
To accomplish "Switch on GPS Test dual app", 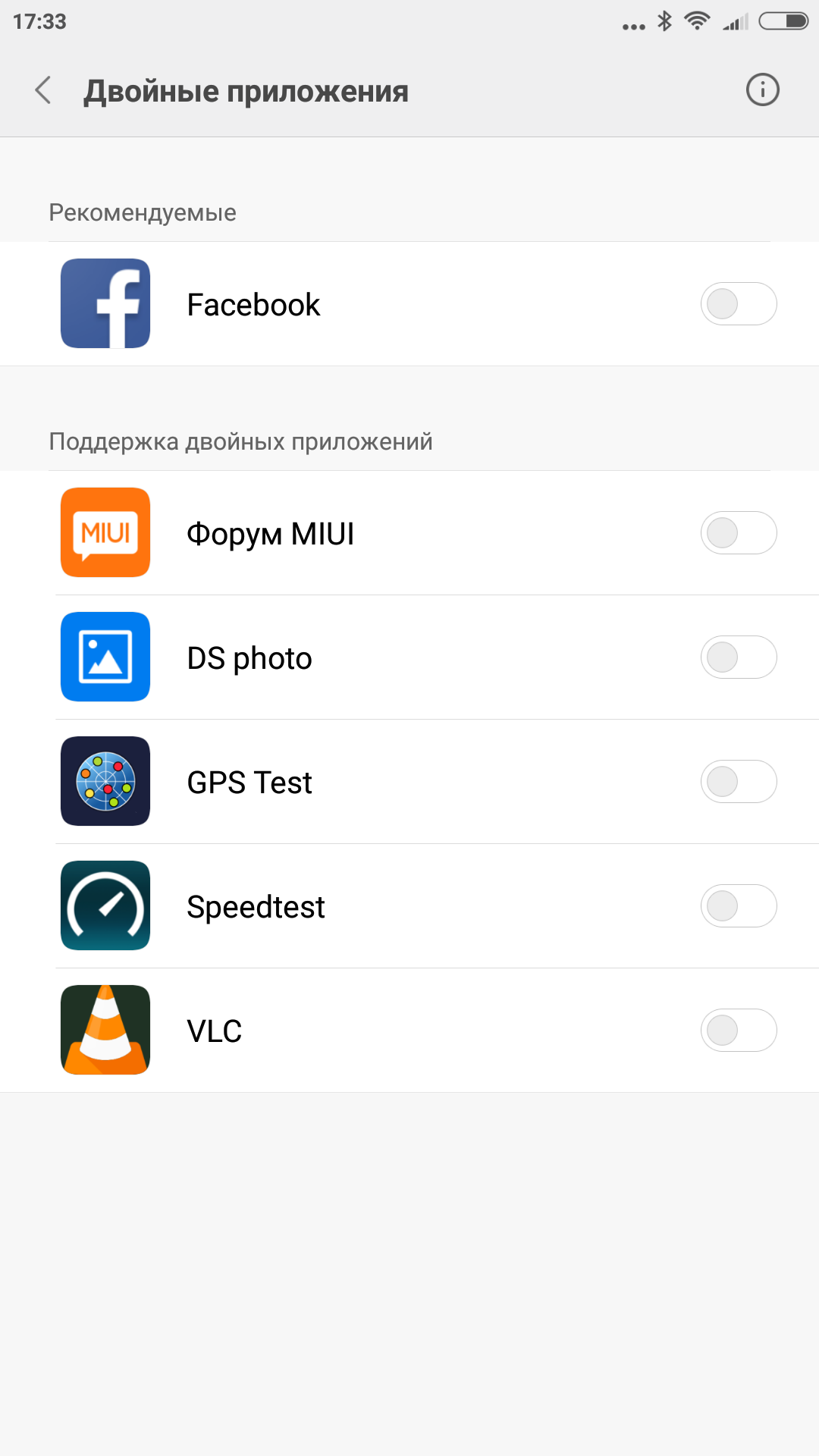I will (738, 782).
